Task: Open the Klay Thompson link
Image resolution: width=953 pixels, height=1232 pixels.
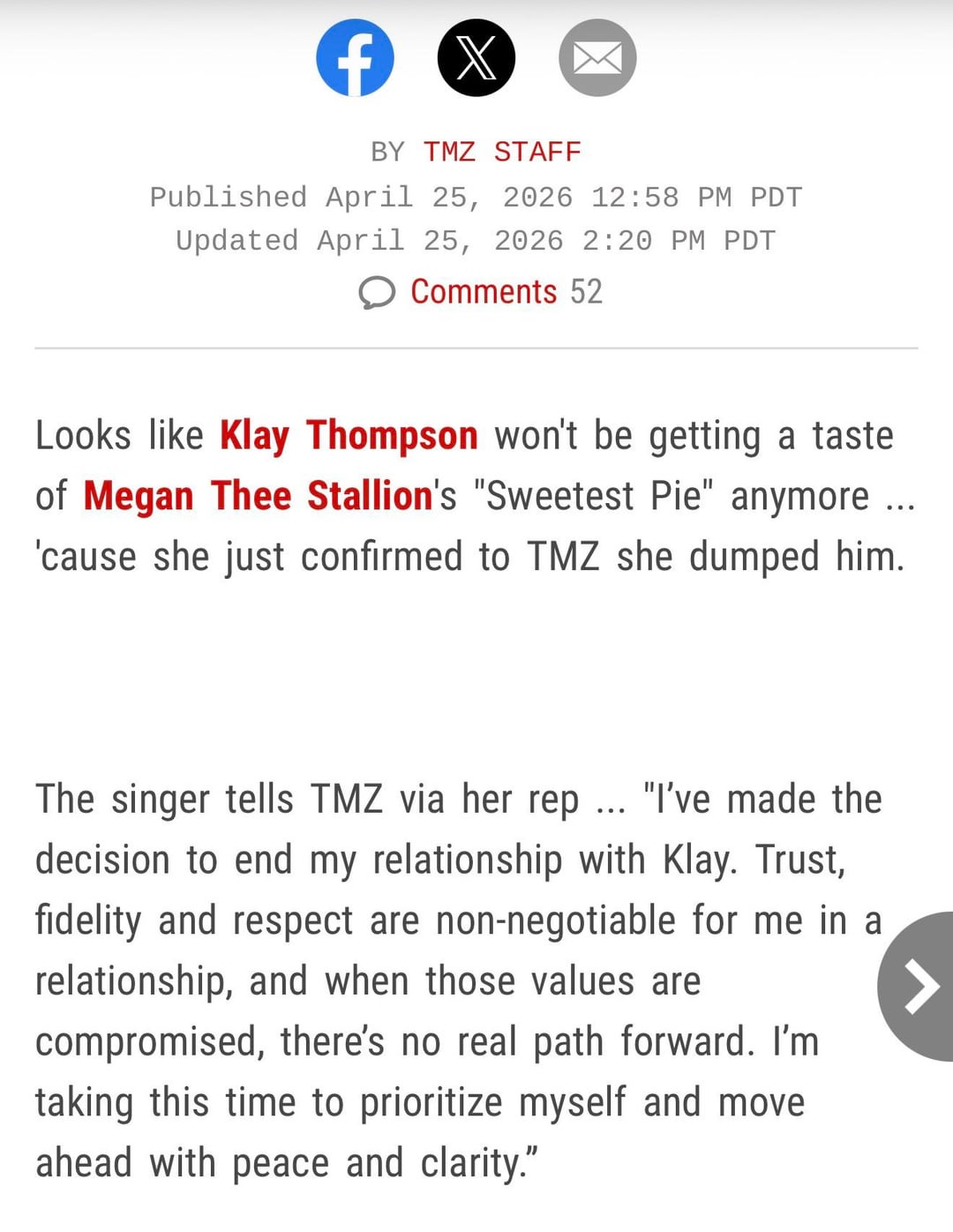Action: (349, 436)
